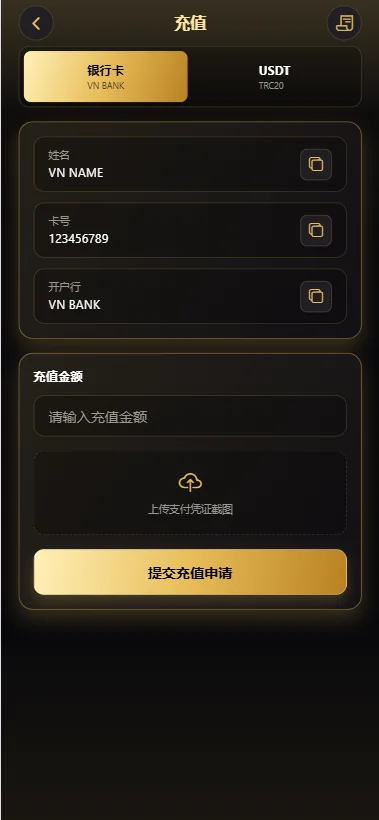The height and width of the screenshot is (820, 379).
Task: Focus the 请输入充值金额 amount field
Action: pyautogui.click(x=190, y=416)
